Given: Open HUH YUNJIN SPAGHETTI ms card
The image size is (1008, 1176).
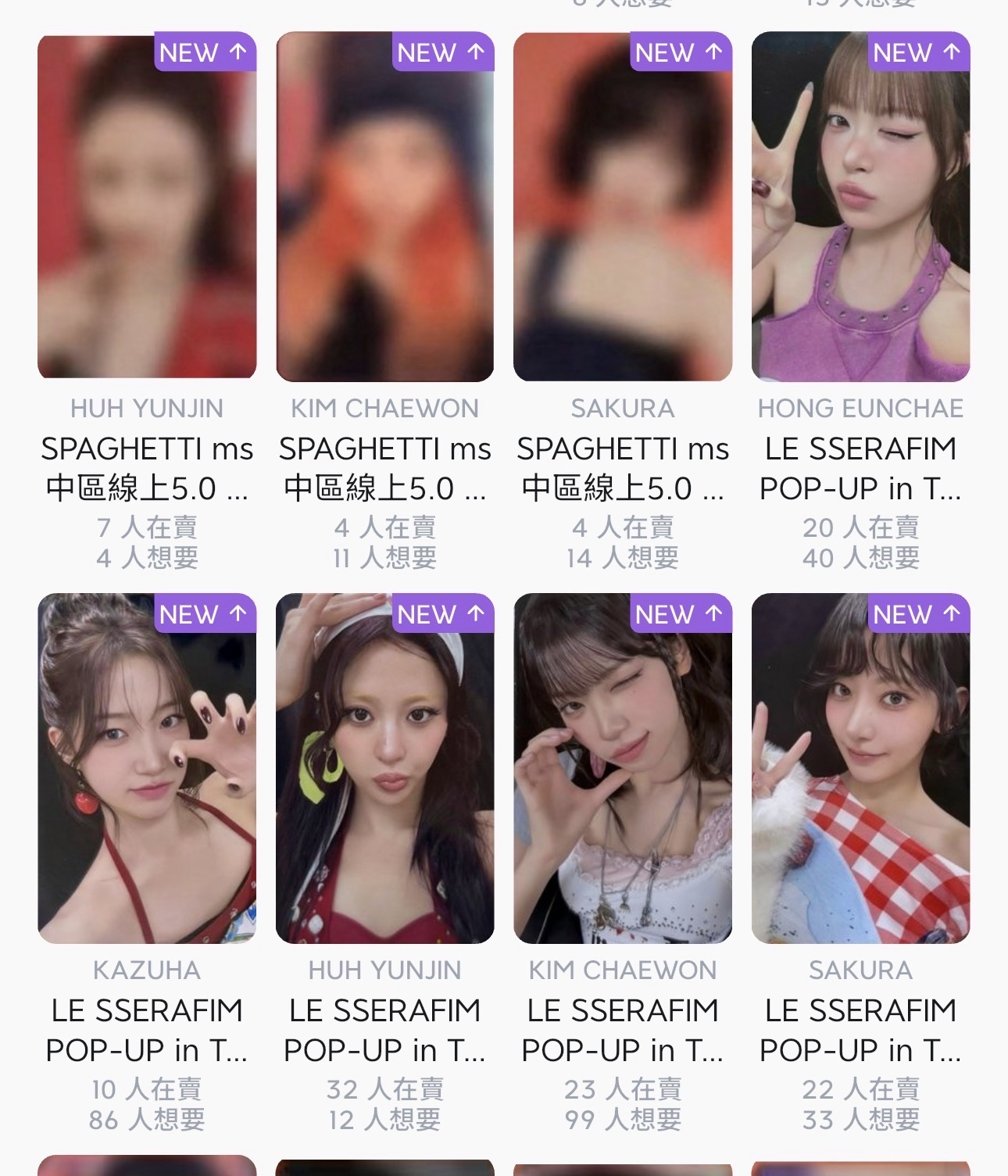Looking at the screenshot, I should click(x=147, y=207).
